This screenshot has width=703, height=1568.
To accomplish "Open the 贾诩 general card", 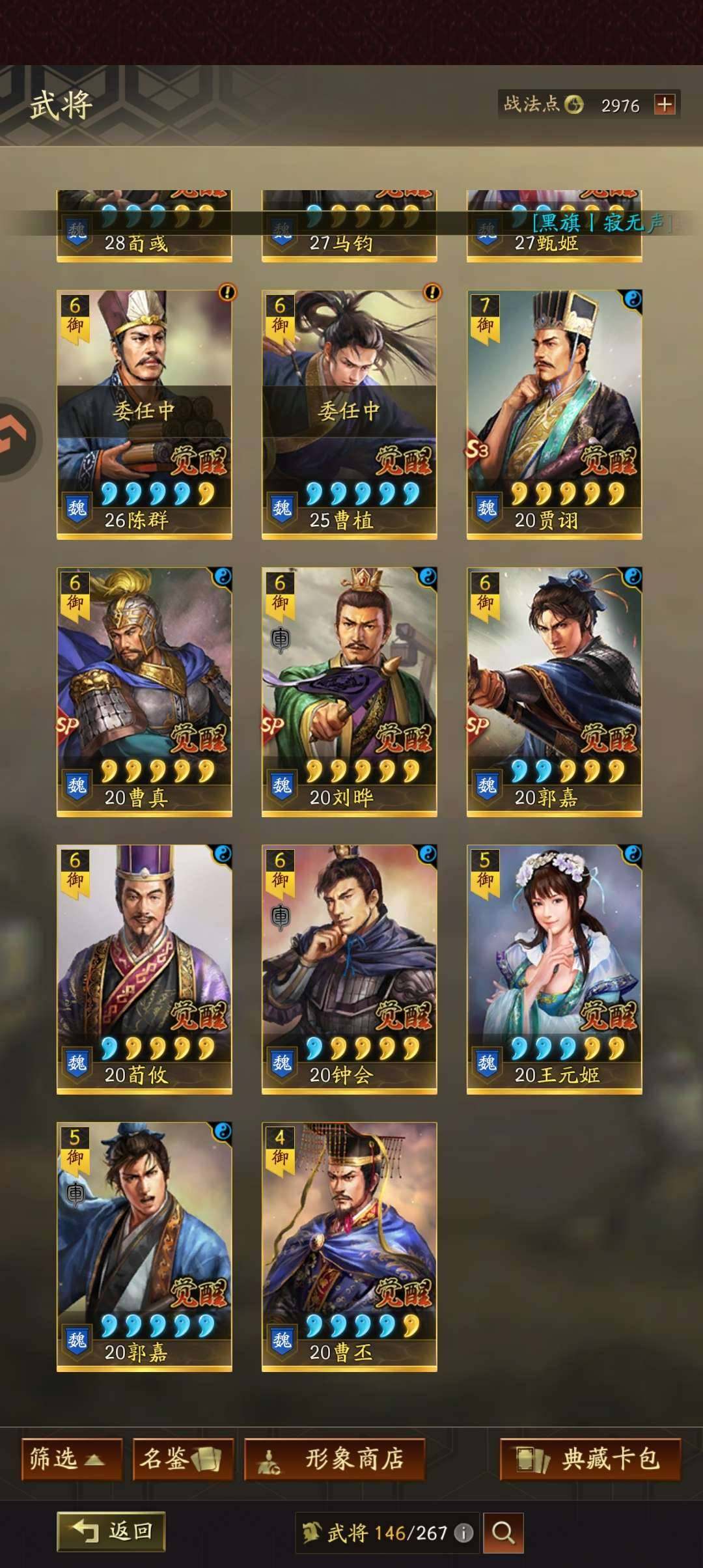I will [x=554, y=414].
